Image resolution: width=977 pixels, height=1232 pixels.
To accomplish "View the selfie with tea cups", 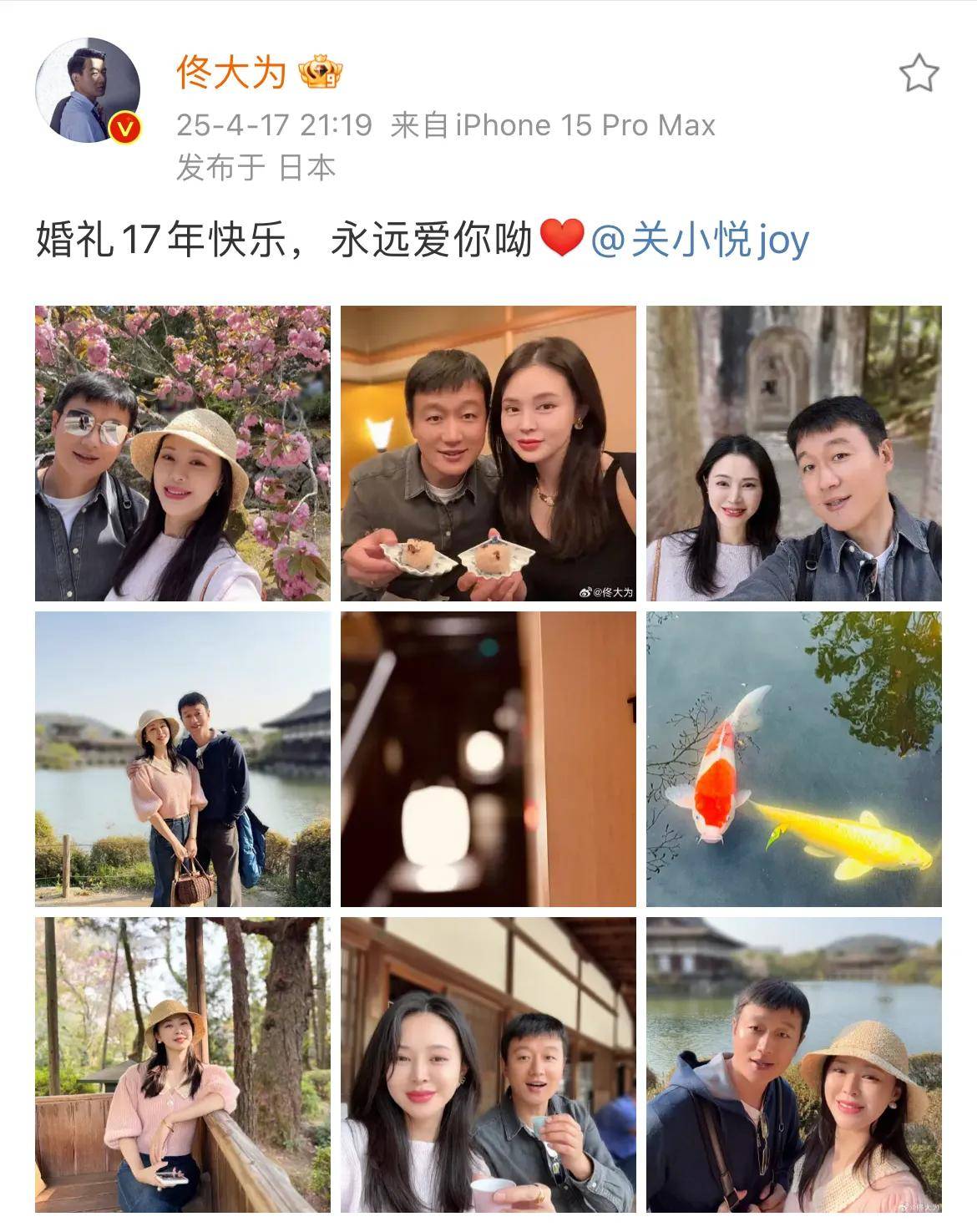I will 488,1065.
